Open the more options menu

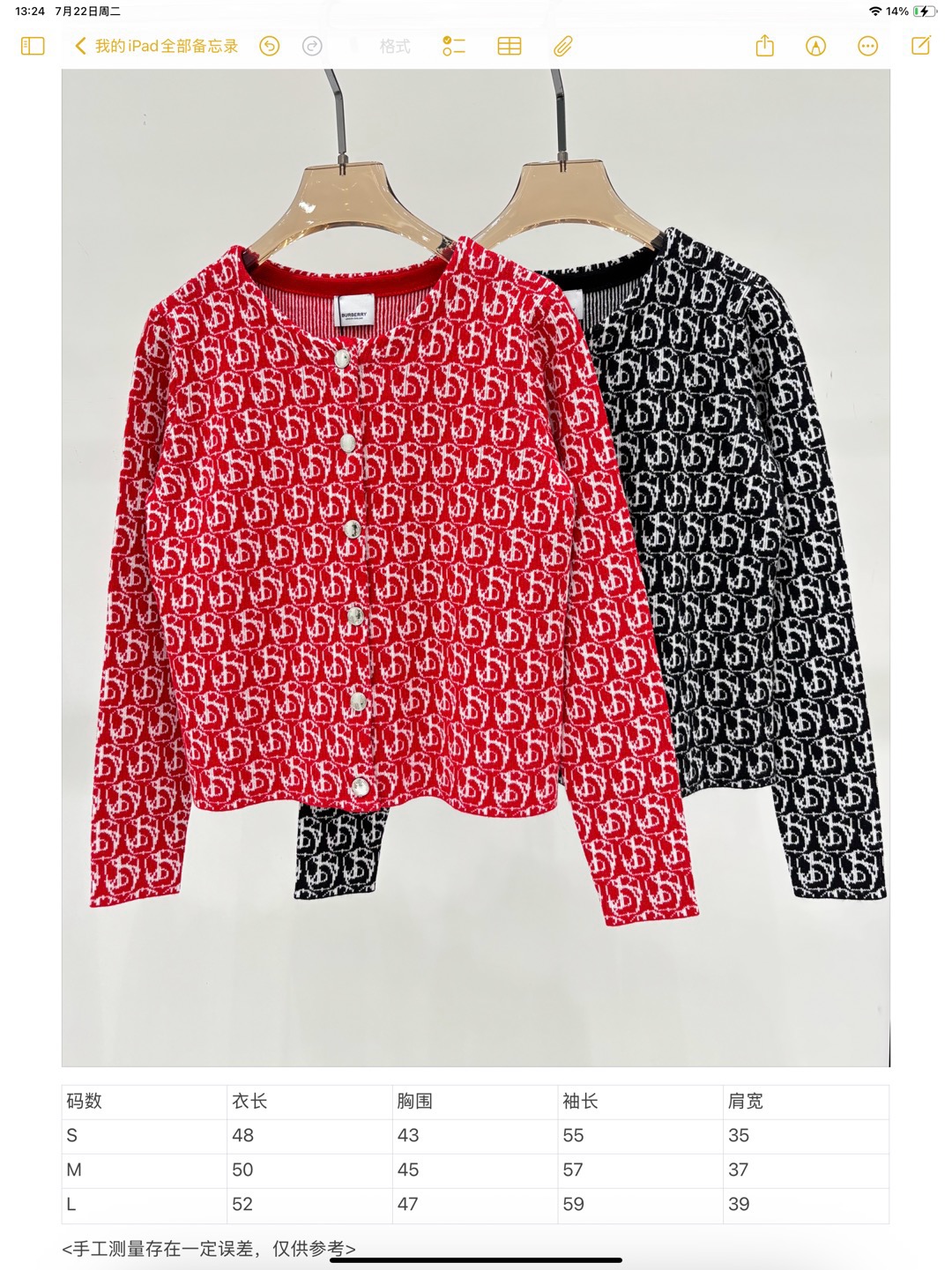pyautogui.click(x=868, y=46)
